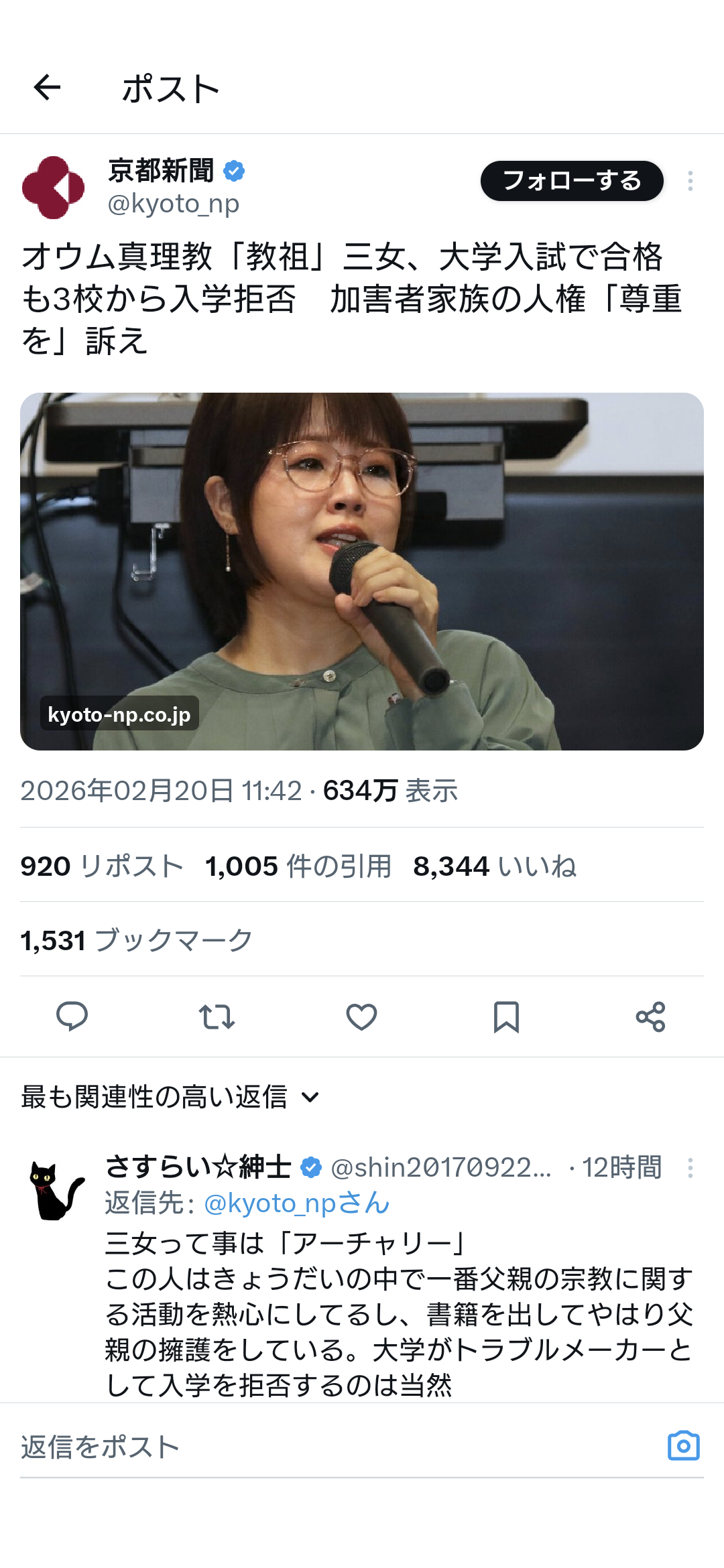Image resolution: width=724 pixels, height=1568 pixels.
Task: View the 8,344 いいね list
Action: point(495,866)
